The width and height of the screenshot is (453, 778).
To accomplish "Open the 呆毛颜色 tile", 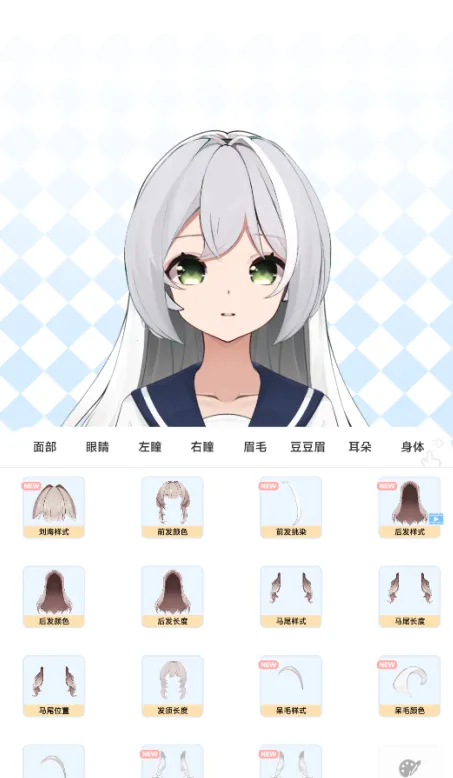I will (x=409, y=686).
